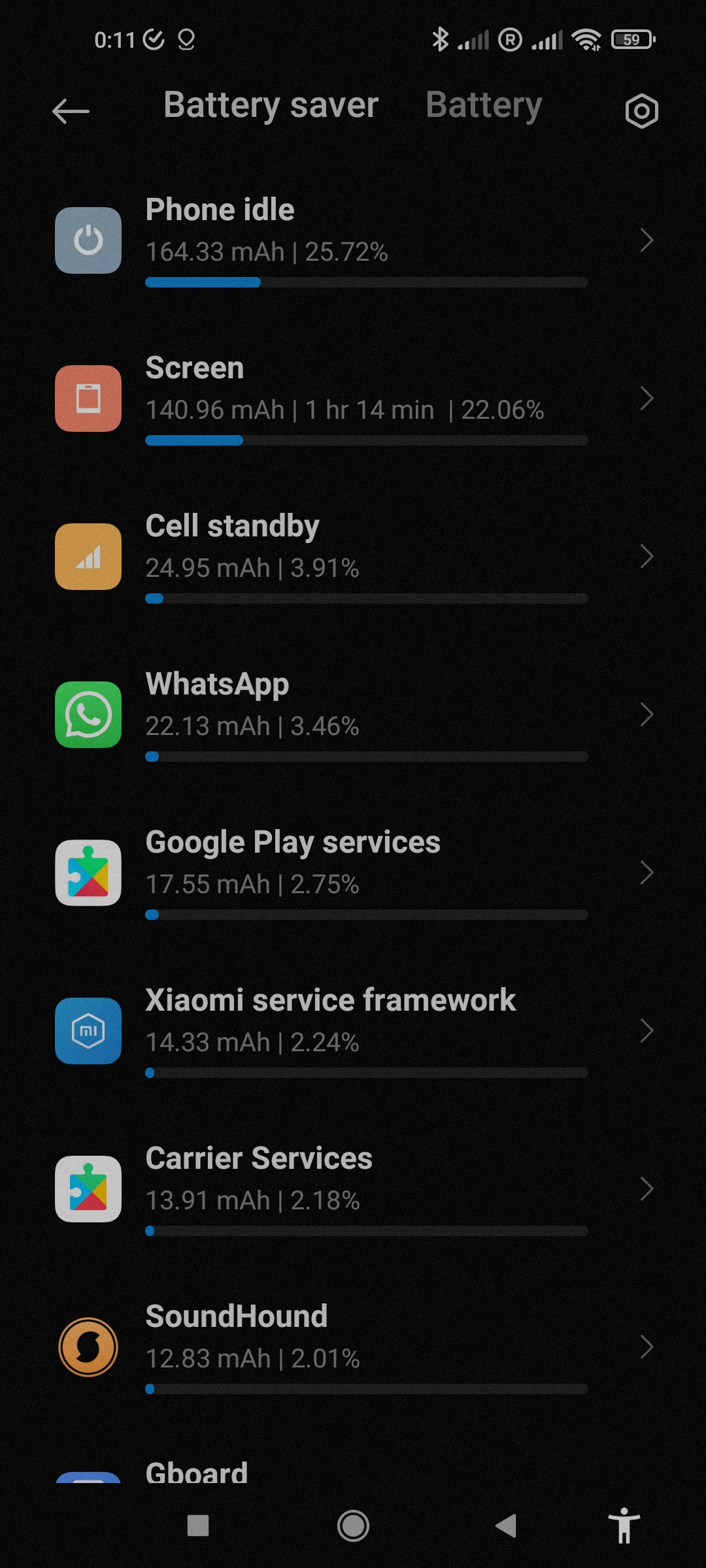Switch to the Battery tab

[x=484, y=106]
